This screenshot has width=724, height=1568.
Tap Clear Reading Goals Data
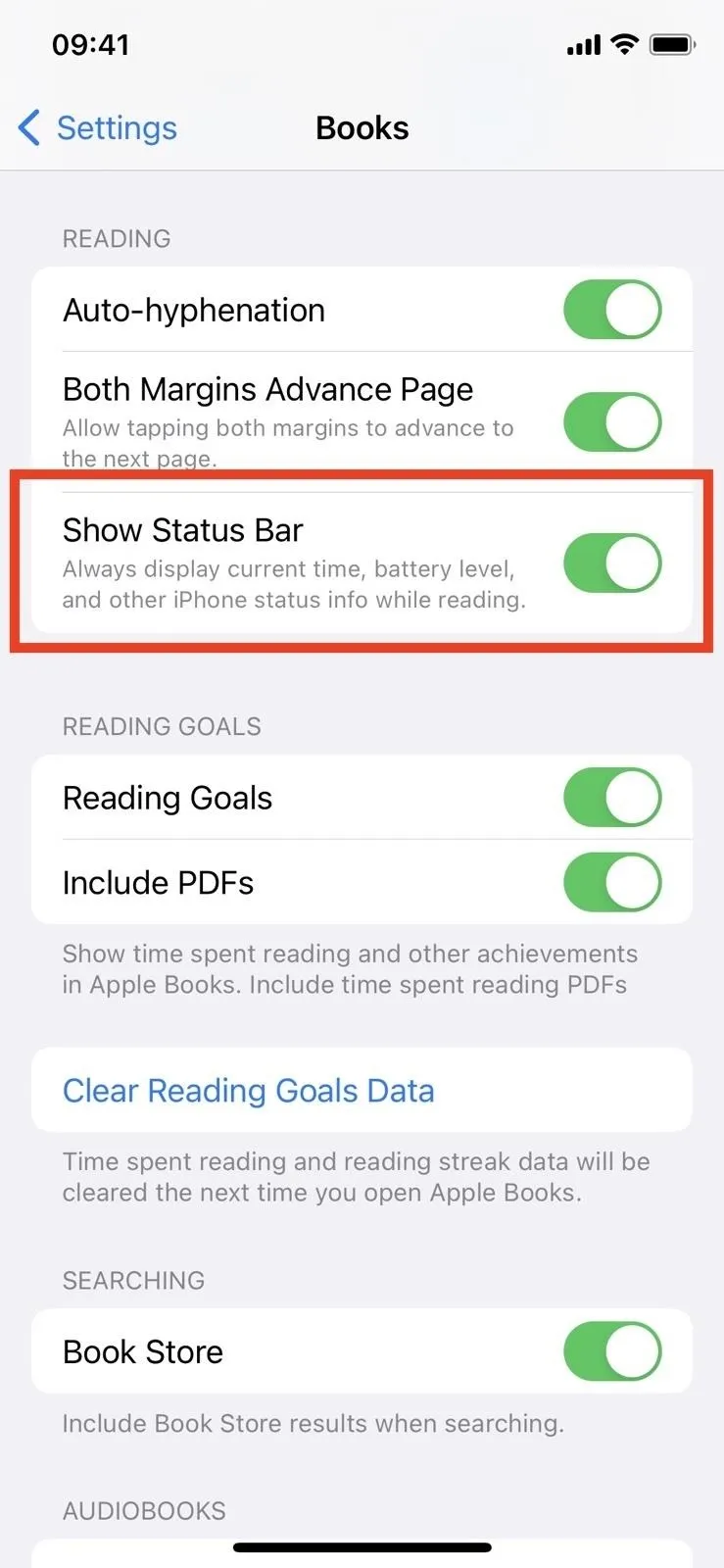click(x=362, y=1090)
